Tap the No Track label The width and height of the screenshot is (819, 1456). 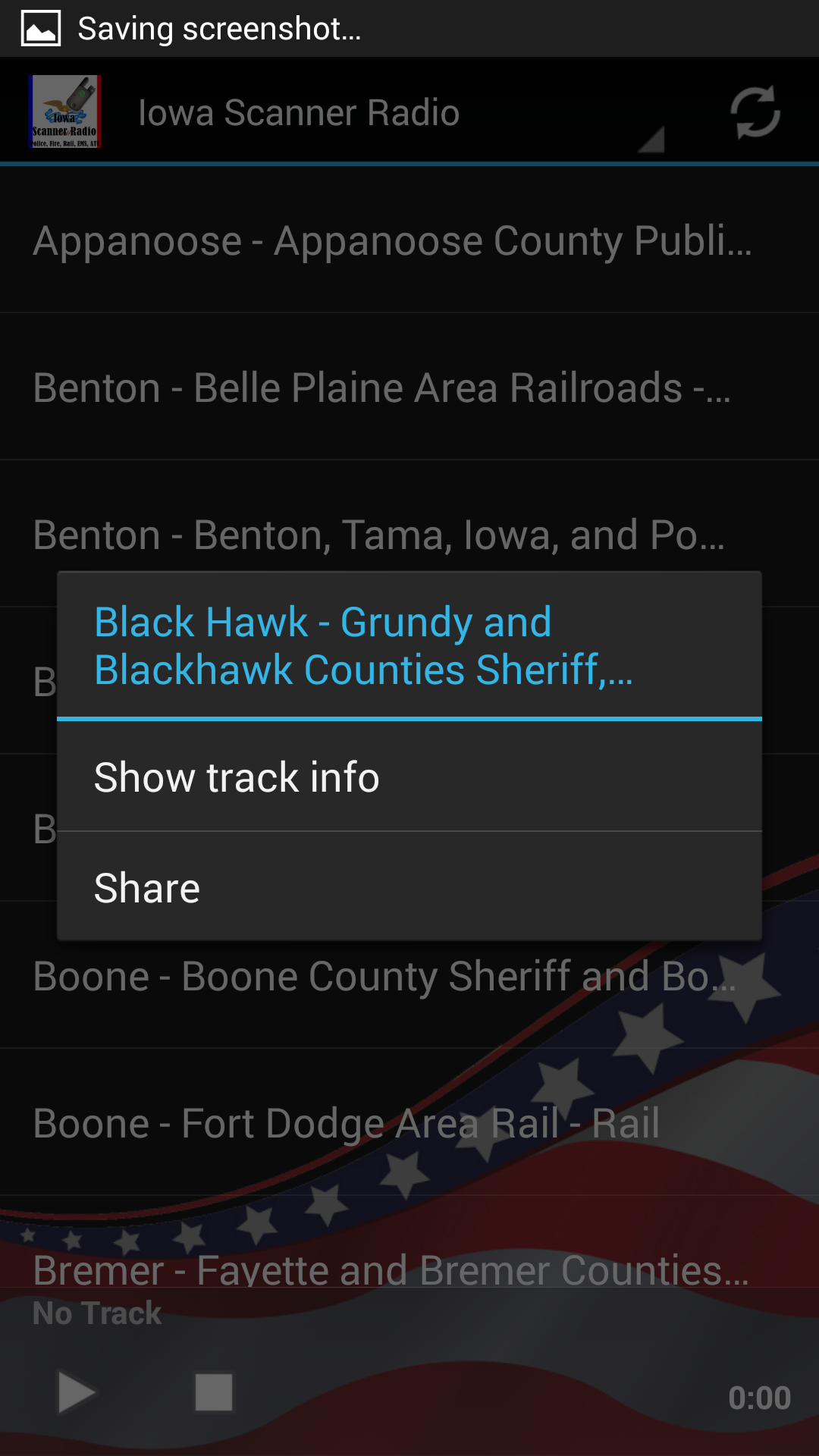tap(97, 1313)
